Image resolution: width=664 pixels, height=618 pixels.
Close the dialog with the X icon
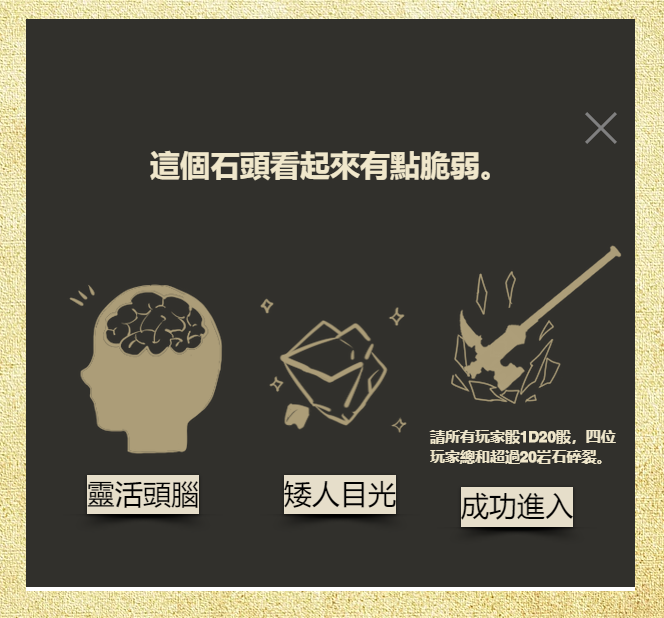(600, 128)
